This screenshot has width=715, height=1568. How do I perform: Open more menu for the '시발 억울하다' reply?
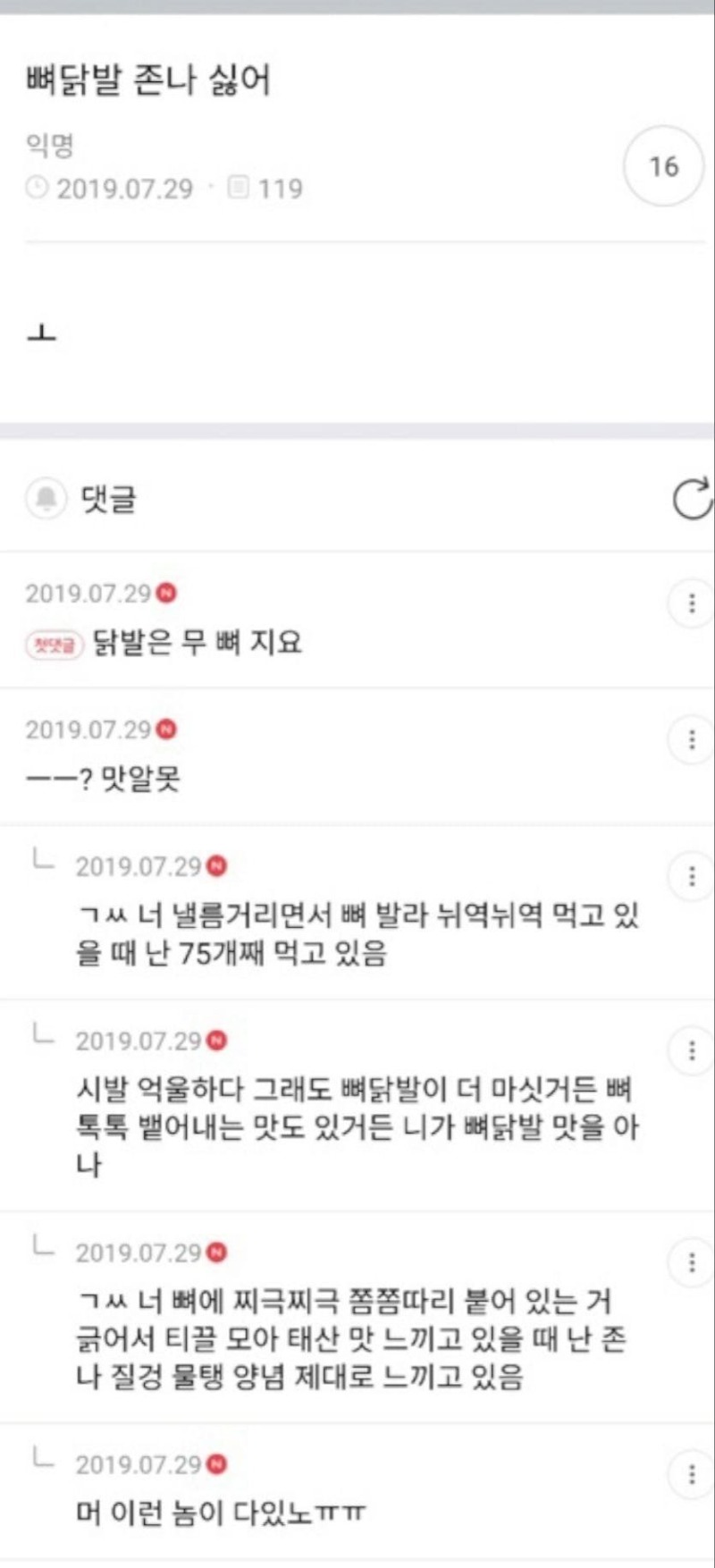coord(691,1051)
